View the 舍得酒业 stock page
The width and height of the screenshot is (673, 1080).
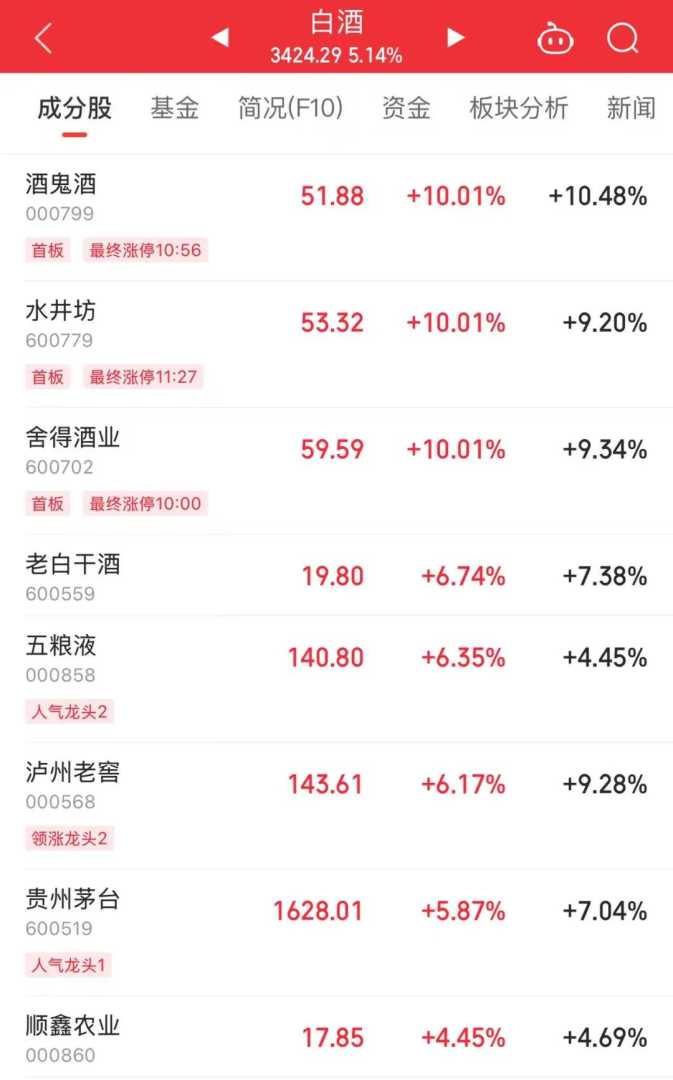pyautogui.click(x=72, y=438)
